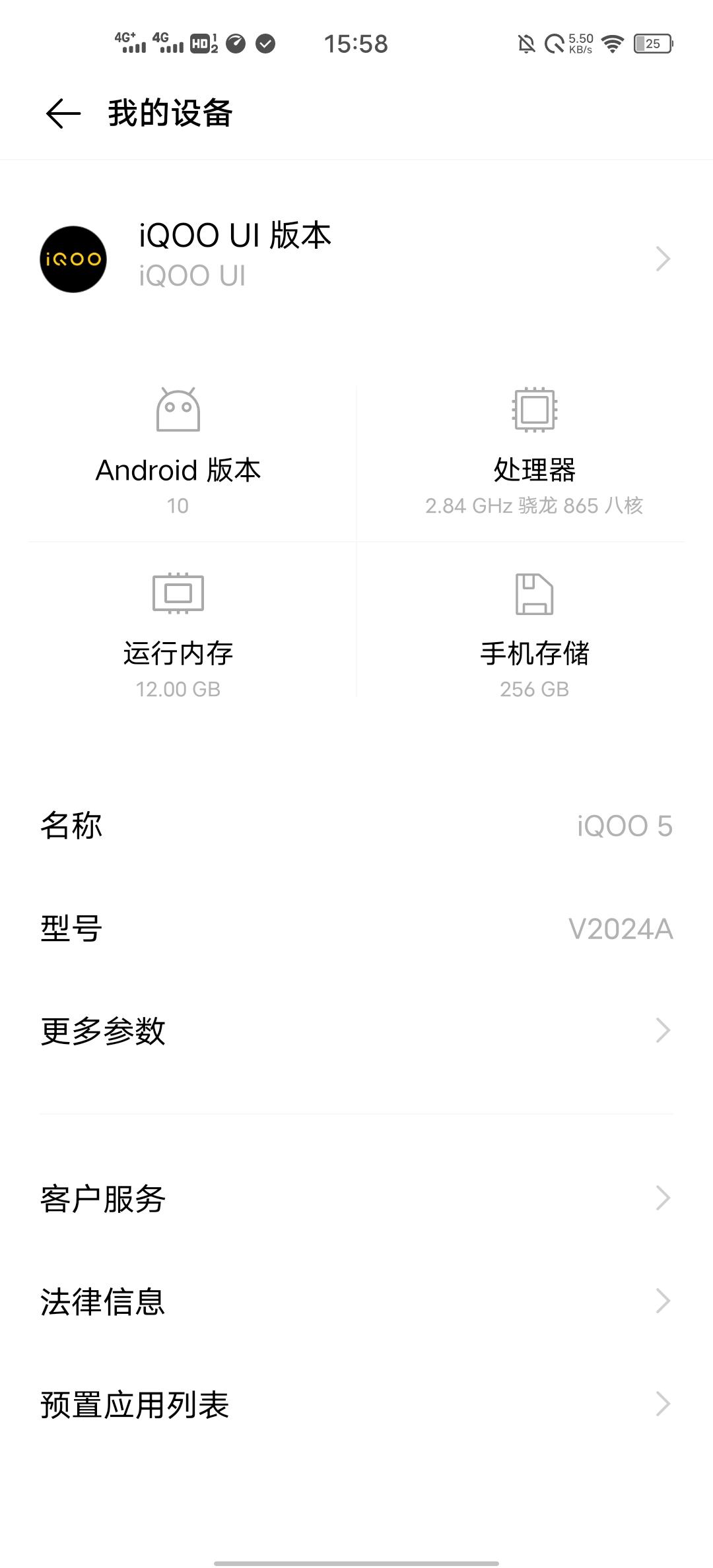View 法律信息
713x1568 pixels.
coord(356,1301)
